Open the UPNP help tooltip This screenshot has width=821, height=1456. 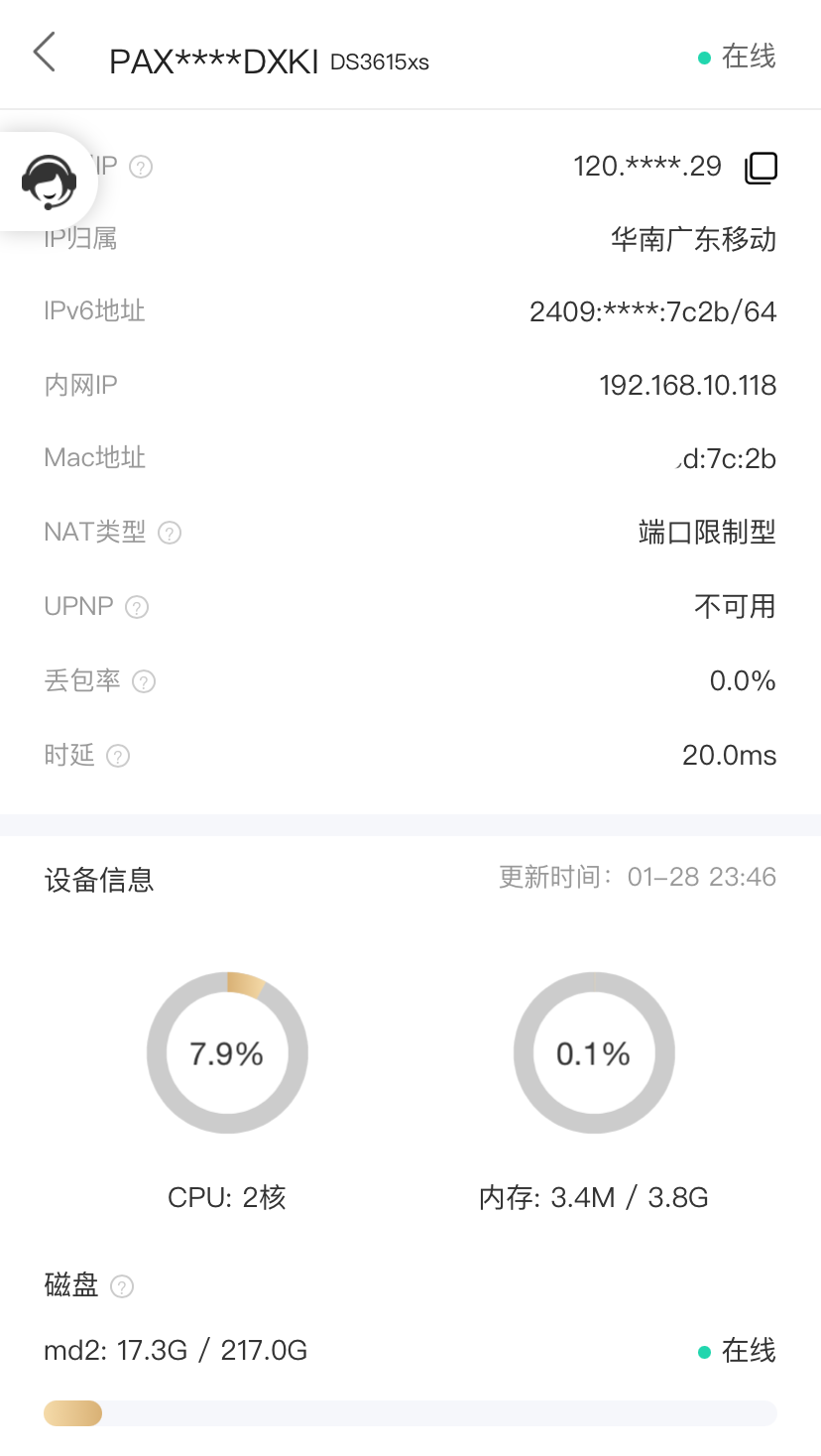pos(136,606)
